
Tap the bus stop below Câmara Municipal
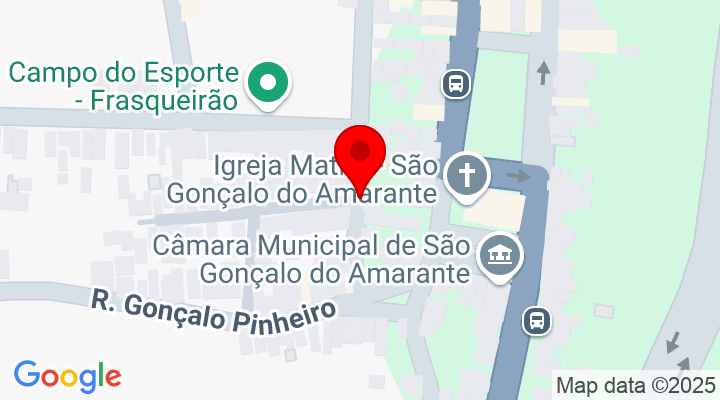click(538, 320)
